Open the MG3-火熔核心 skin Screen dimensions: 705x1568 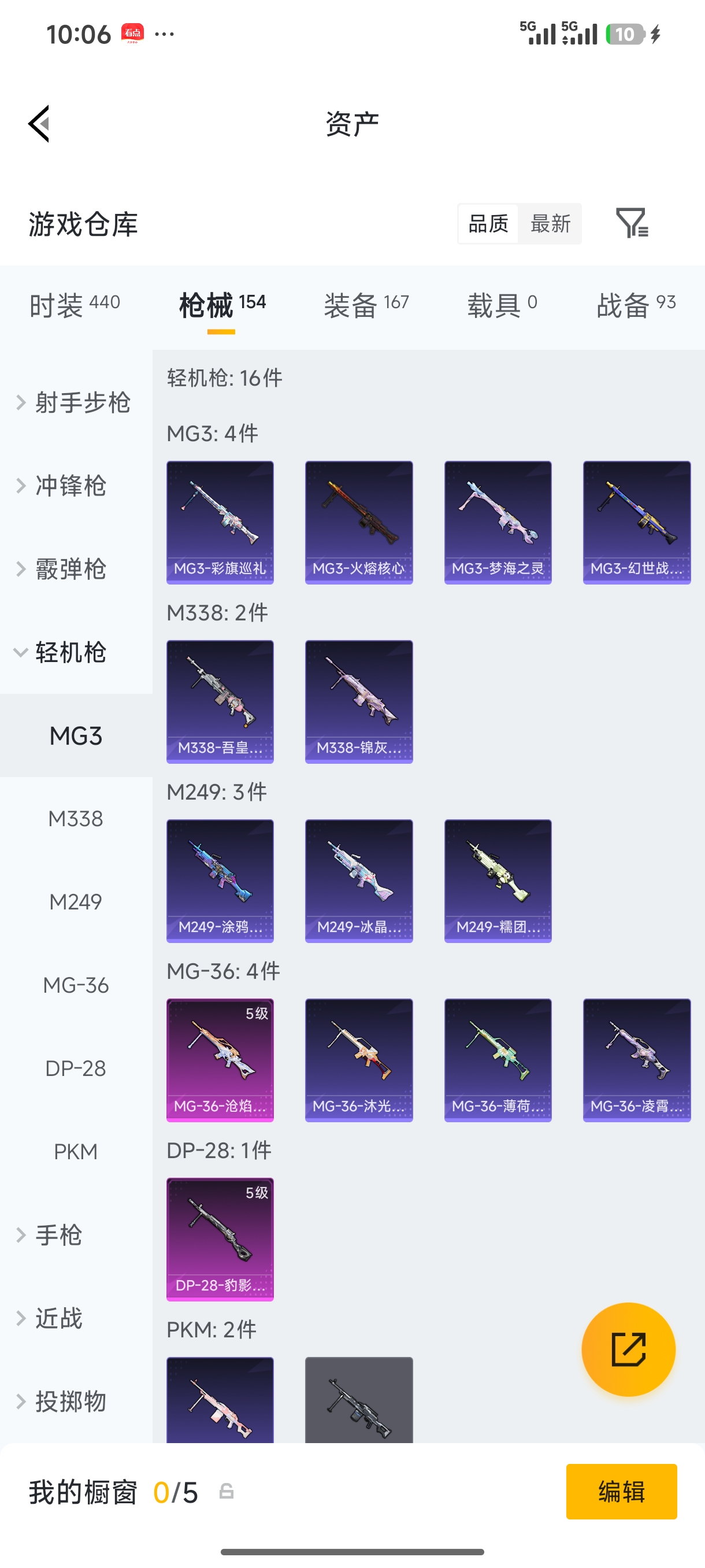[x=359, y=523]
